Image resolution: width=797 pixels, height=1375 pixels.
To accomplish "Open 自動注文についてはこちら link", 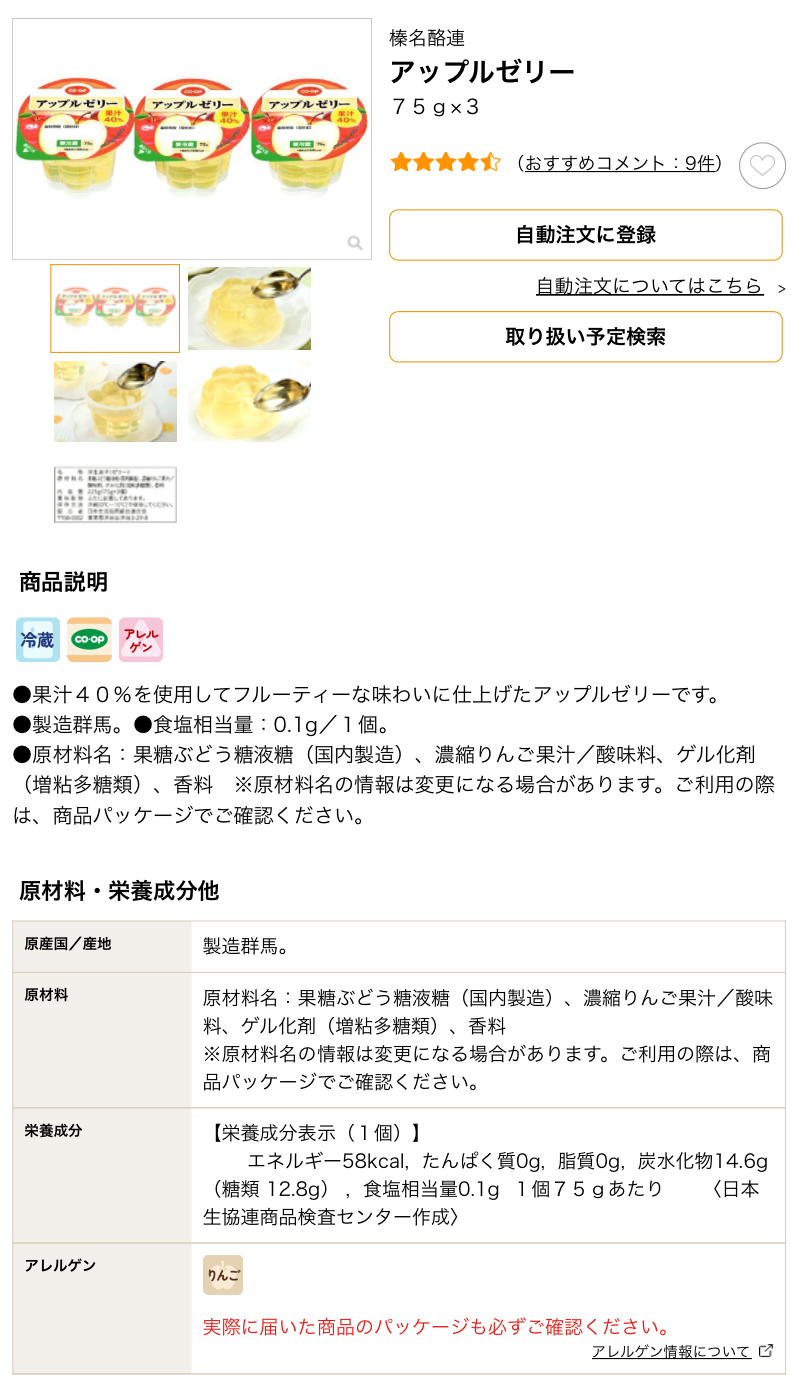I will click(x=650, y=286).
